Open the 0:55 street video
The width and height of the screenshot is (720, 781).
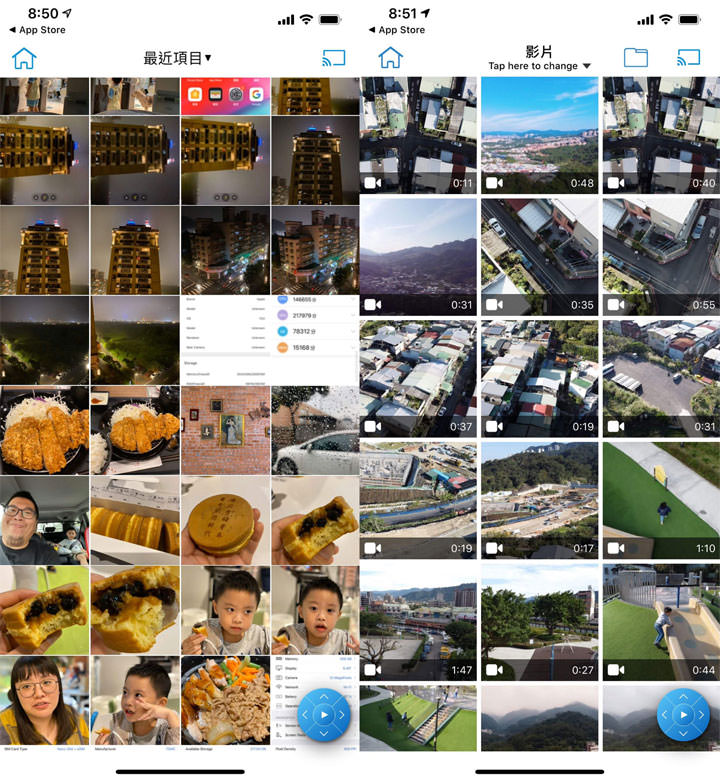[x=660, y=257]
